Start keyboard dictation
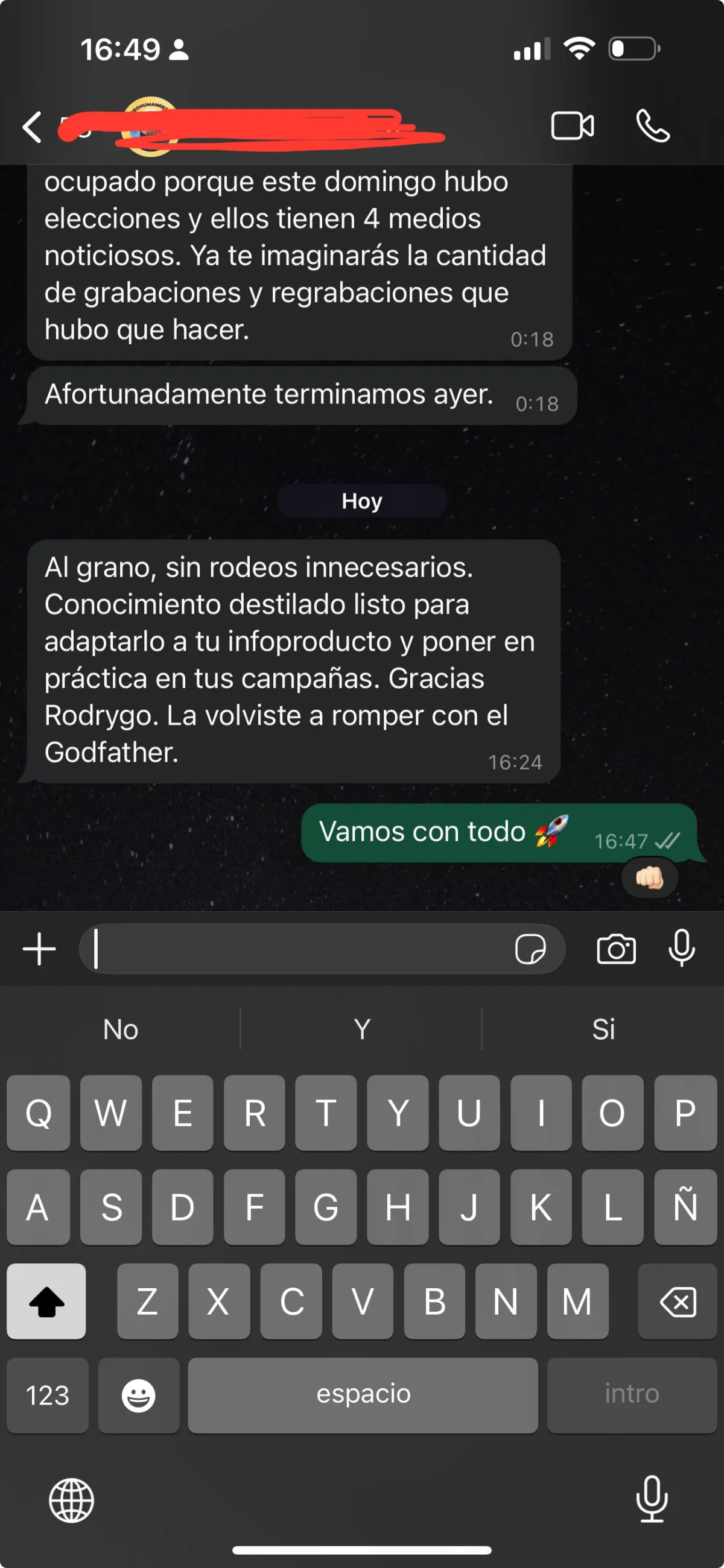This screenshot has height=1568, width=724. [652, 1499]
